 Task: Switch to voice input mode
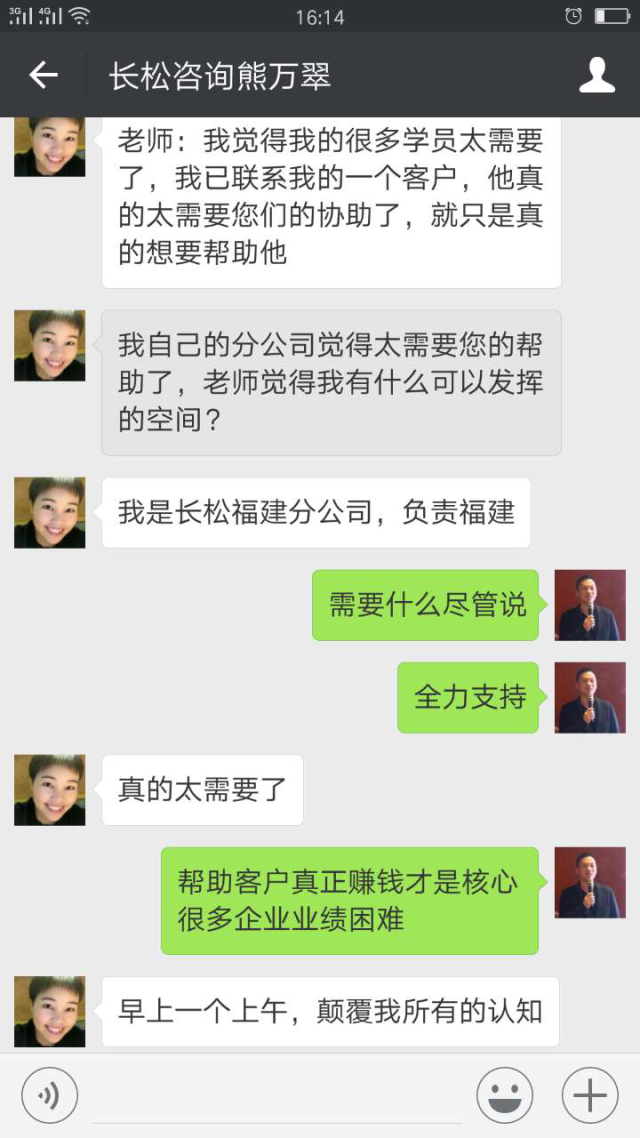coord(49,1095)
